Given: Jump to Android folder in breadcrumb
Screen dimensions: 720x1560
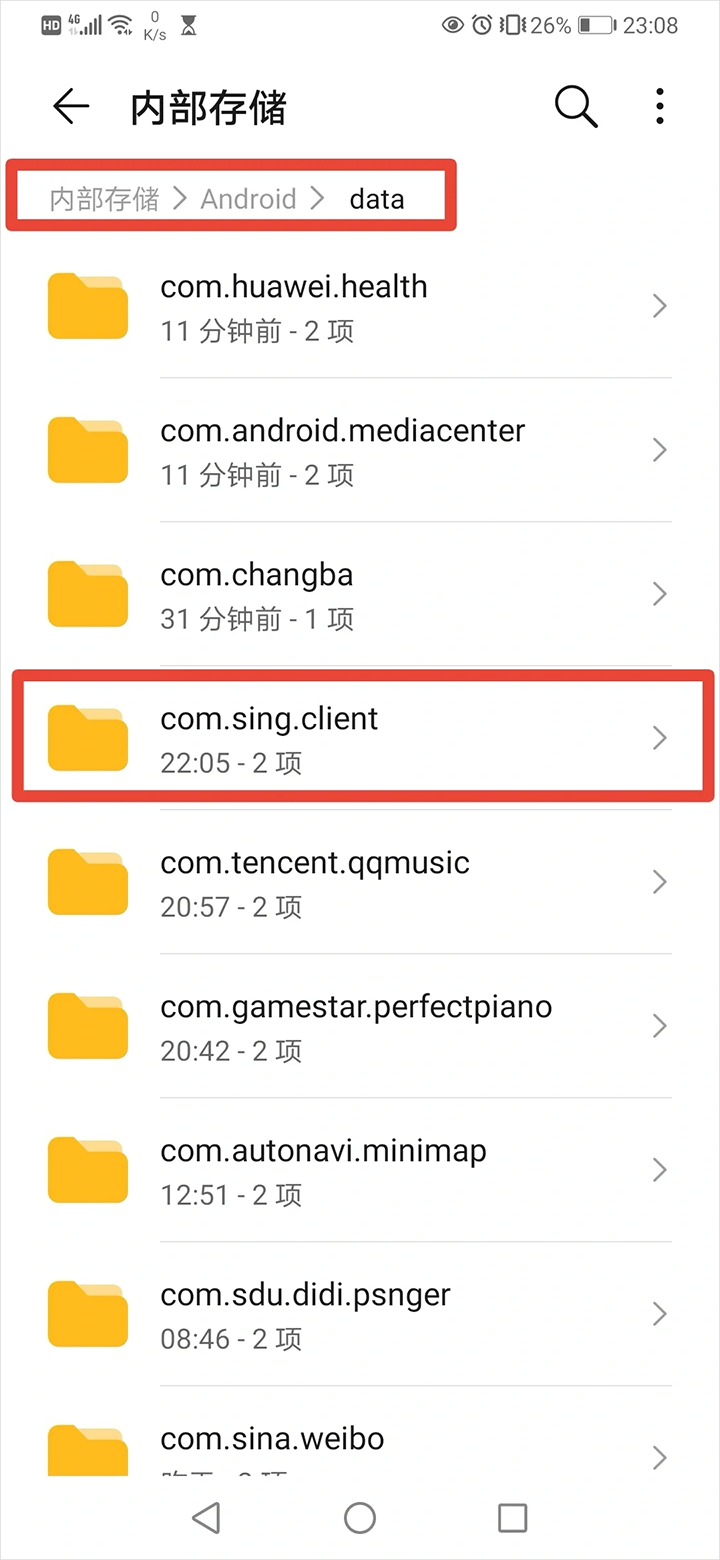Looking at the screenshot, I should tap(248, 199).
